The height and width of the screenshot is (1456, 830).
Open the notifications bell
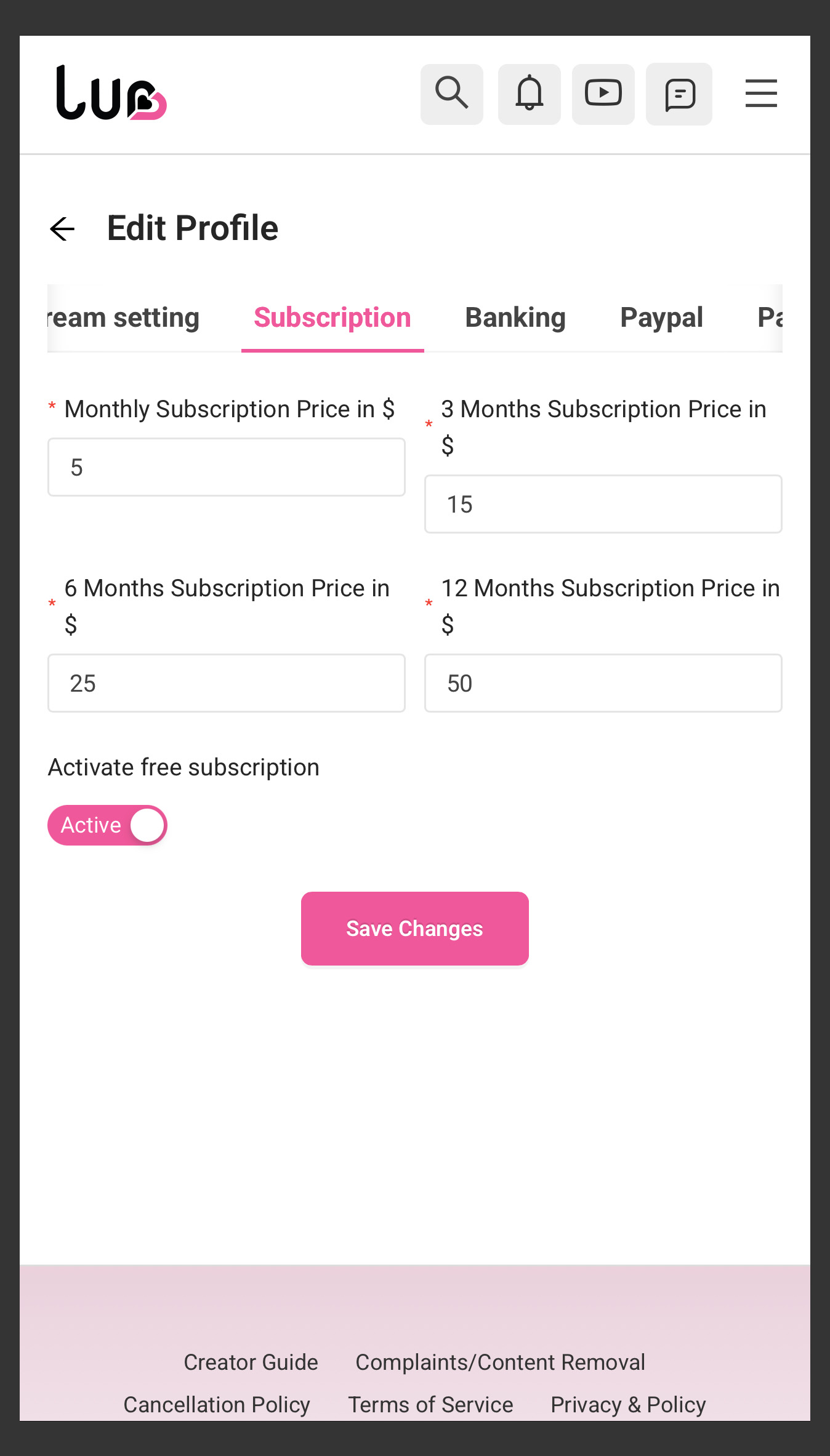530,94
